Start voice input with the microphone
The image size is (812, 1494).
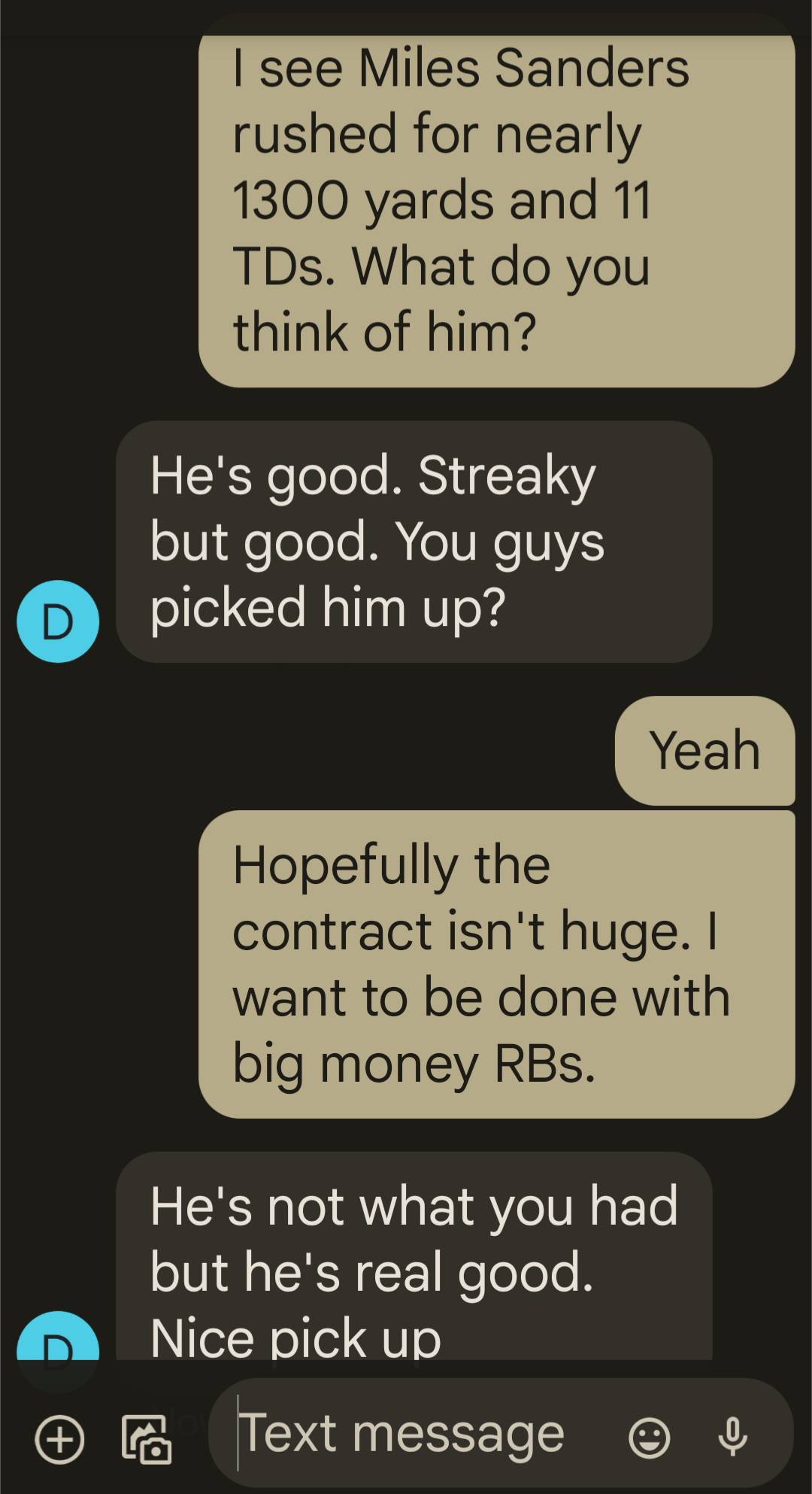tap(732, 1437)
